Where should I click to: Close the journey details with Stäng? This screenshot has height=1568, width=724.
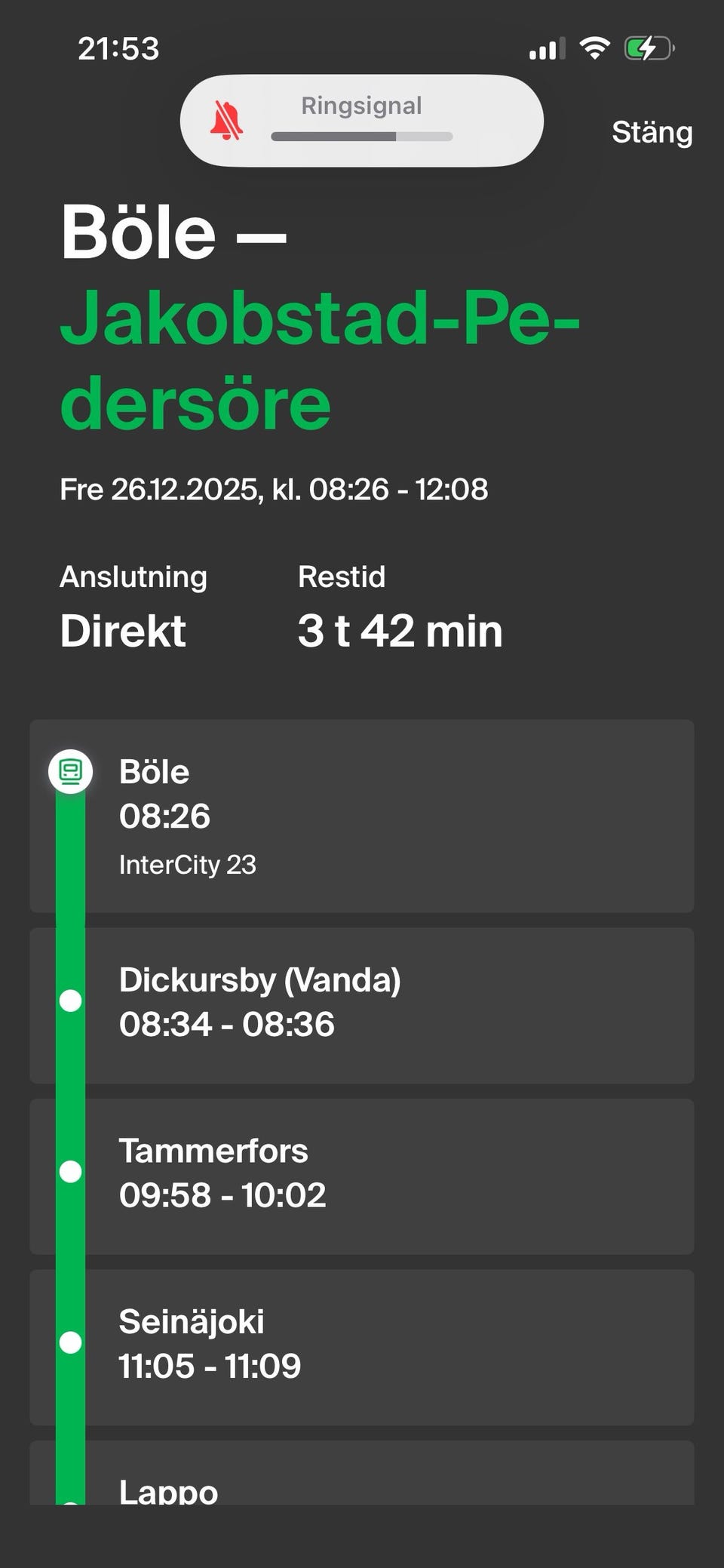652,133
